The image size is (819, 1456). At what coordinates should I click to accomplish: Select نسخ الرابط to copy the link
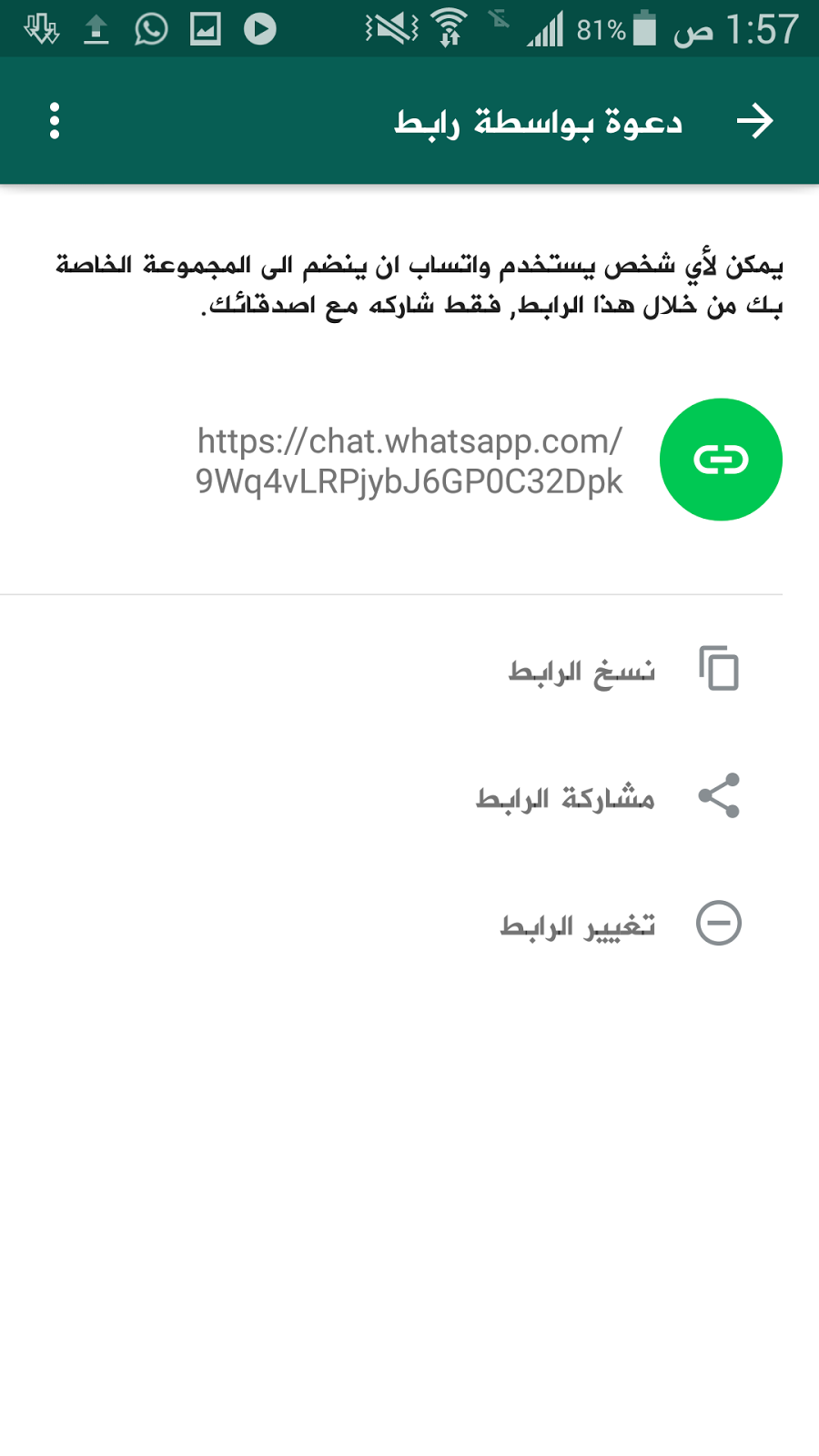(x=582, y=671)
